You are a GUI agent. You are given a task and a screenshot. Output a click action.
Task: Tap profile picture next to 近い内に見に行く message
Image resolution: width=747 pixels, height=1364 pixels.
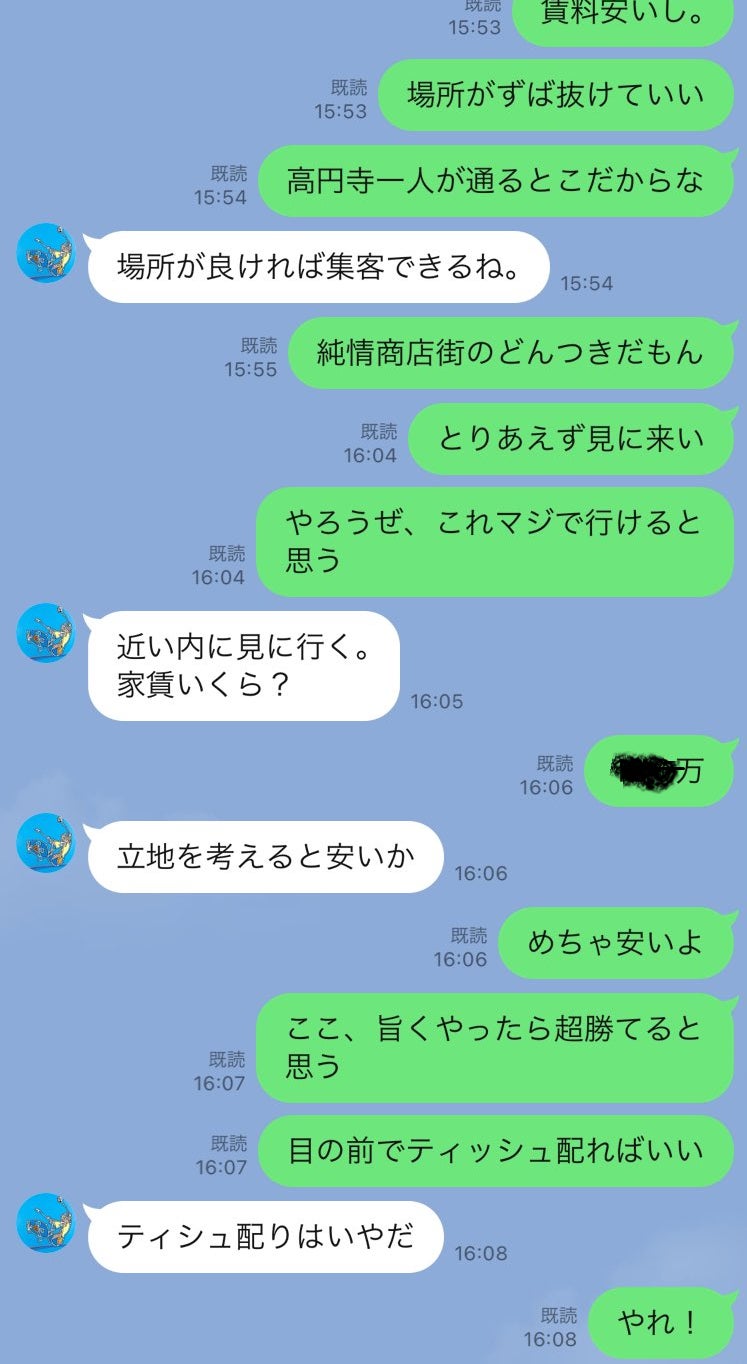point(46,633)
